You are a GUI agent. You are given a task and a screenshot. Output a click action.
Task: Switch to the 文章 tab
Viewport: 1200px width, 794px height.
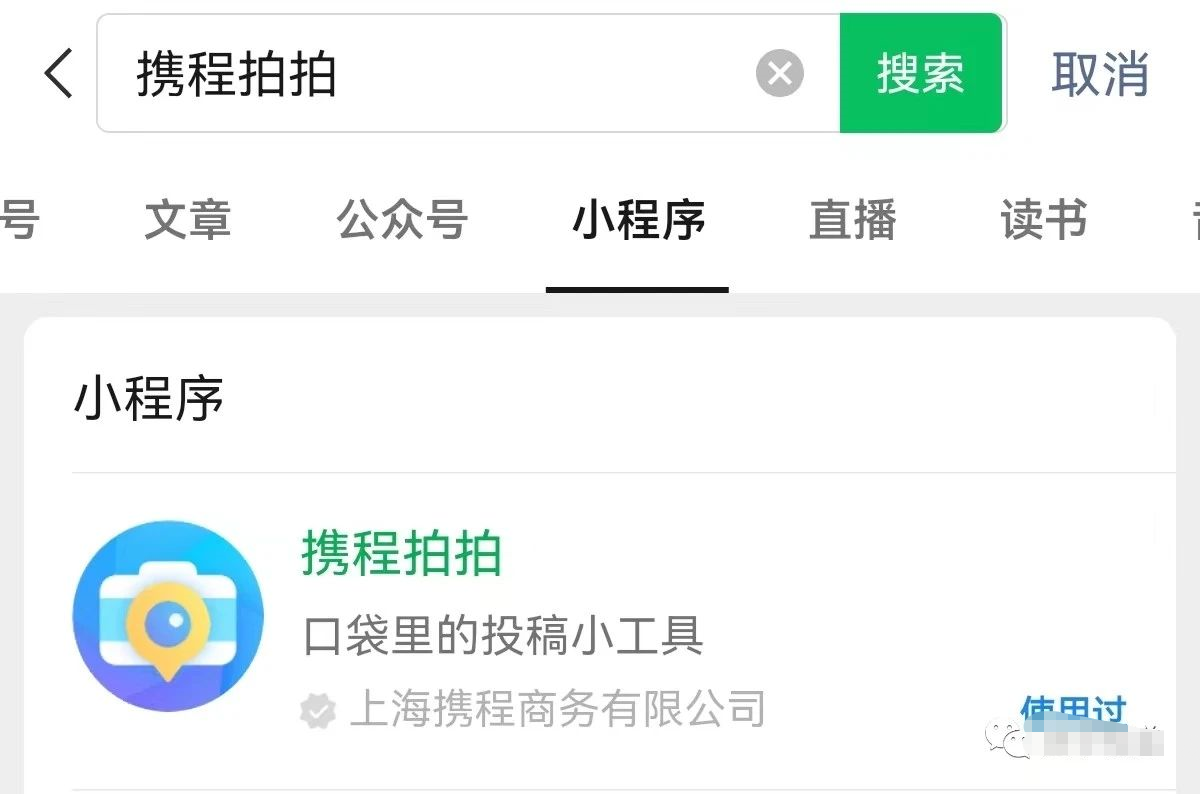pyautogui.click(x=187, y=220)
